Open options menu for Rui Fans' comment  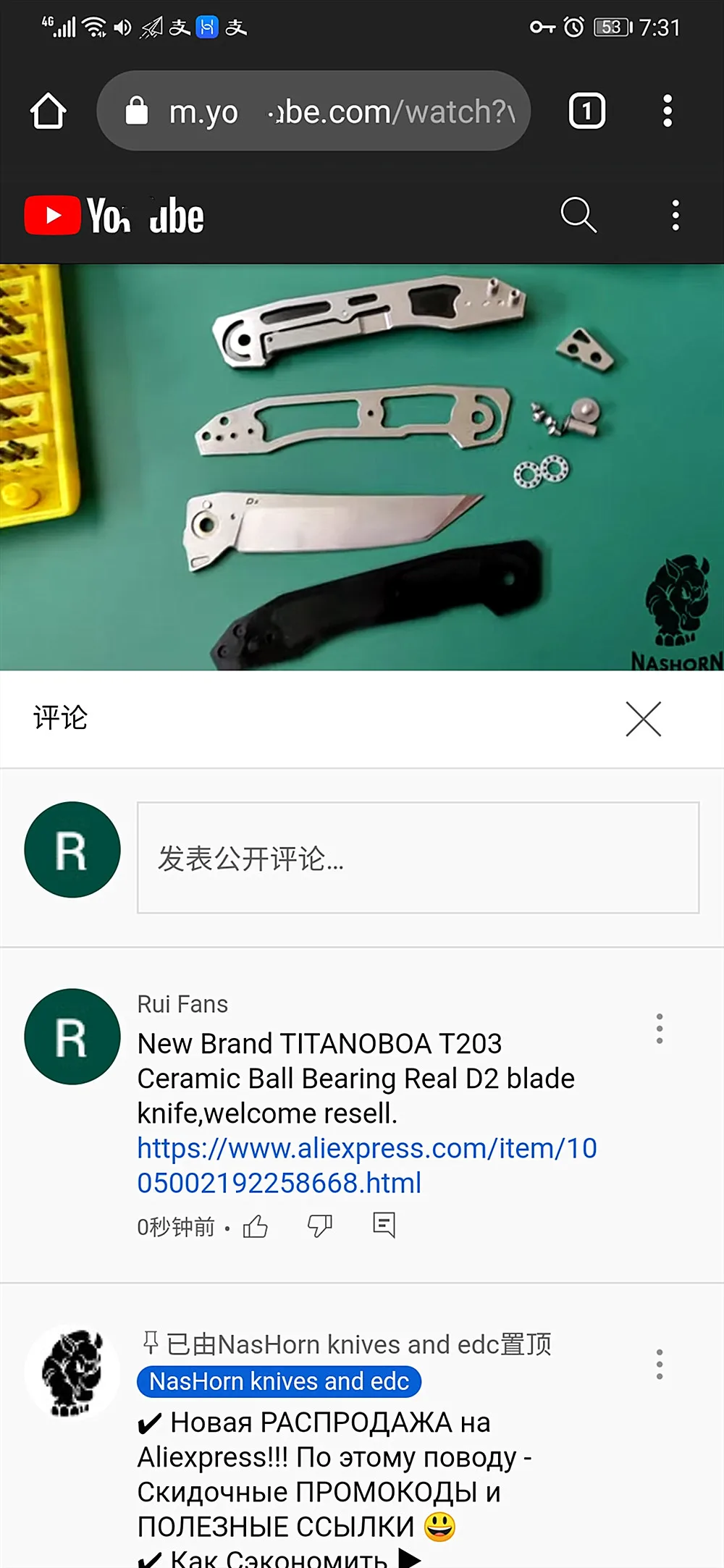(660, 1029)
